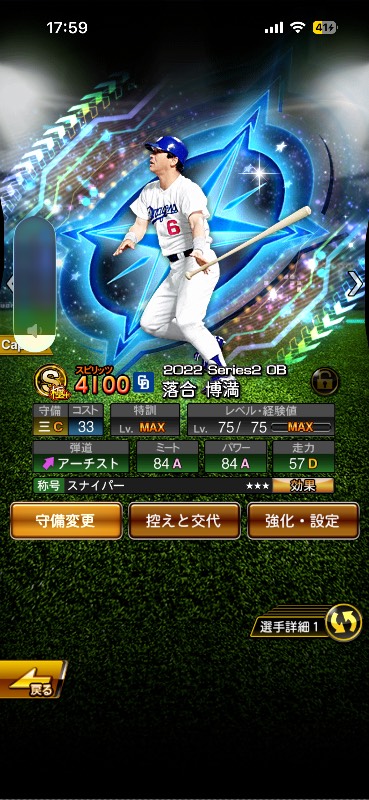Switch the 選手詳細 1 view
This screenshot has height=800, width=369.
point(343,622)
